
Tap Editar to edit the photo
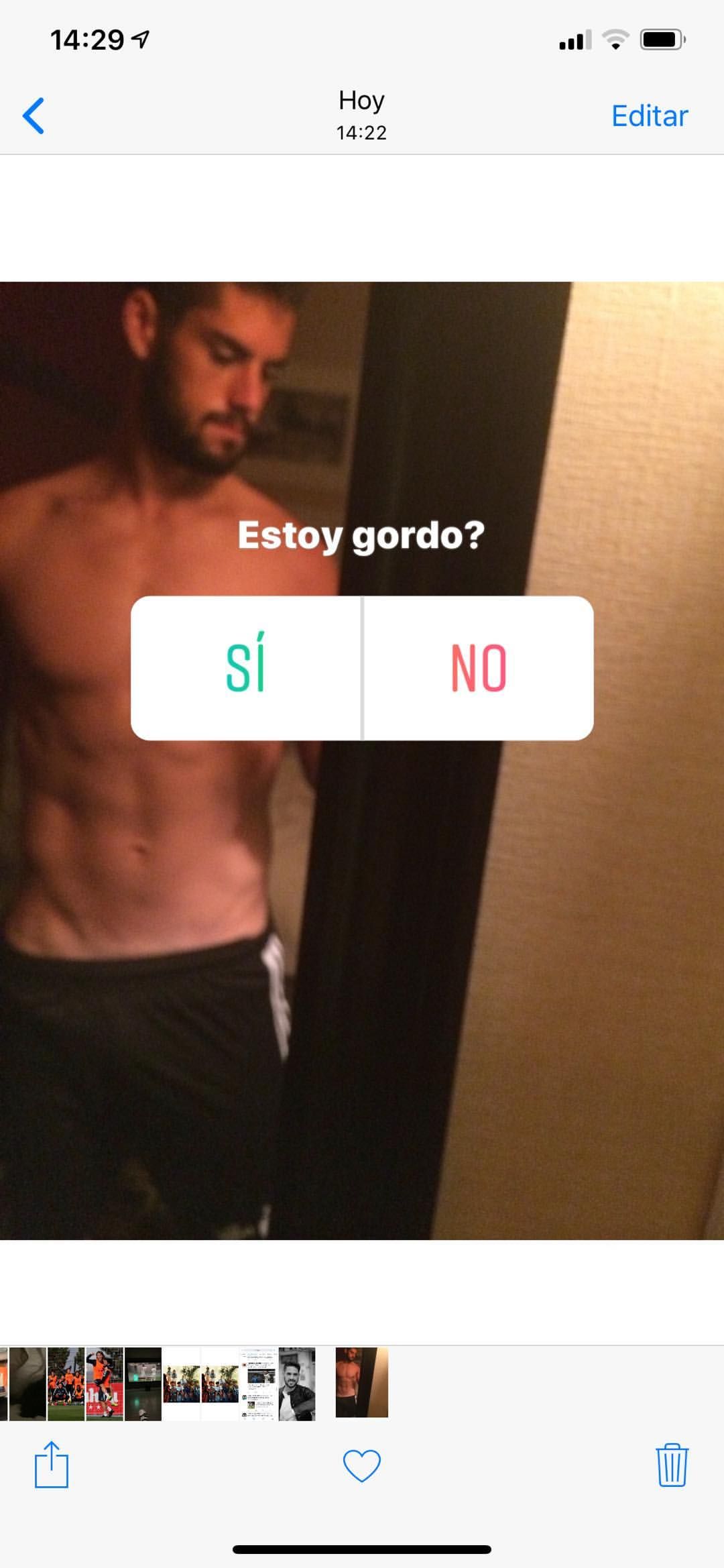pyautogui.click(x=648, y=115)
